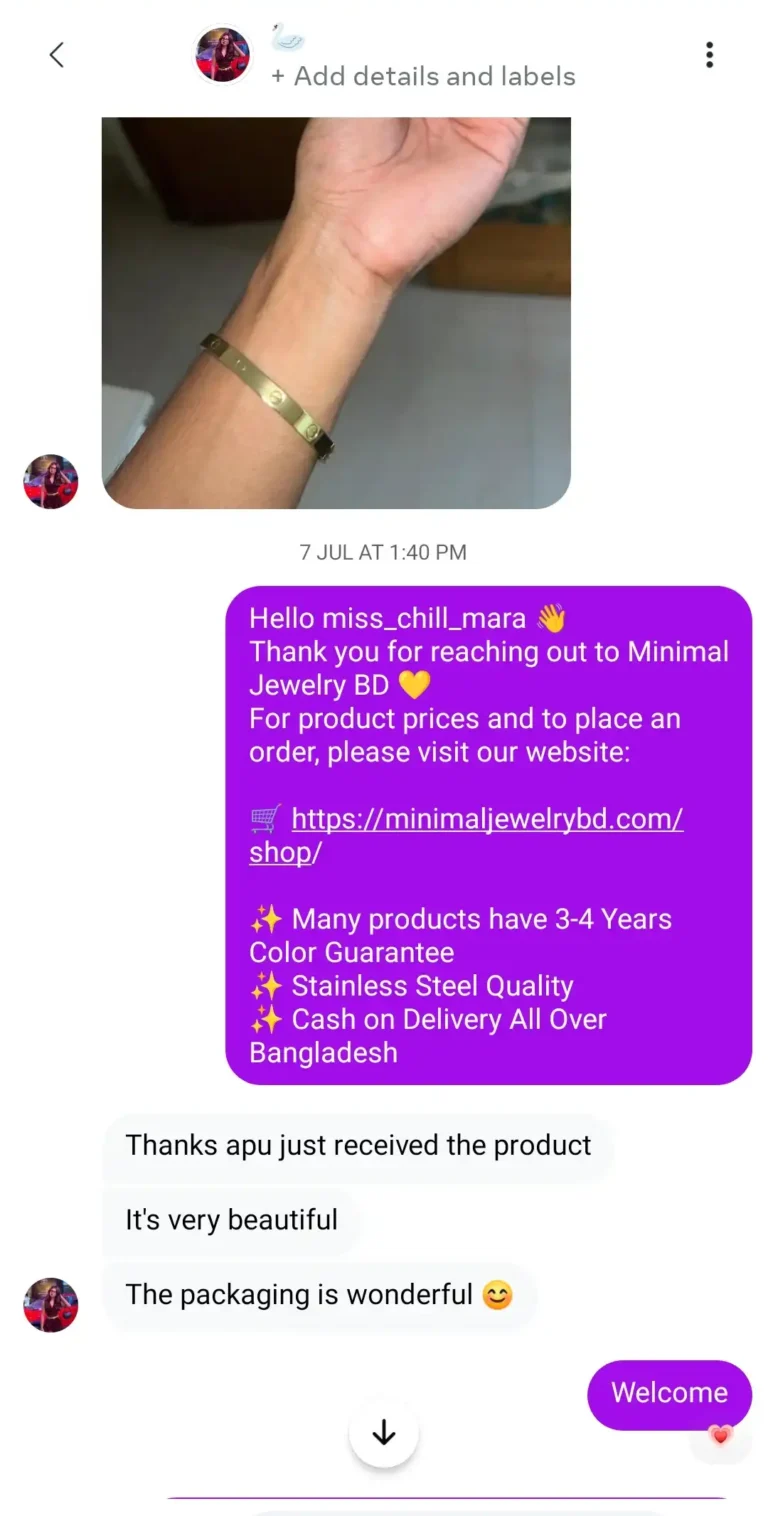Open the three-dot overflow menu
This screenshot has width=768, height=1516.
(x=709, y=55)
